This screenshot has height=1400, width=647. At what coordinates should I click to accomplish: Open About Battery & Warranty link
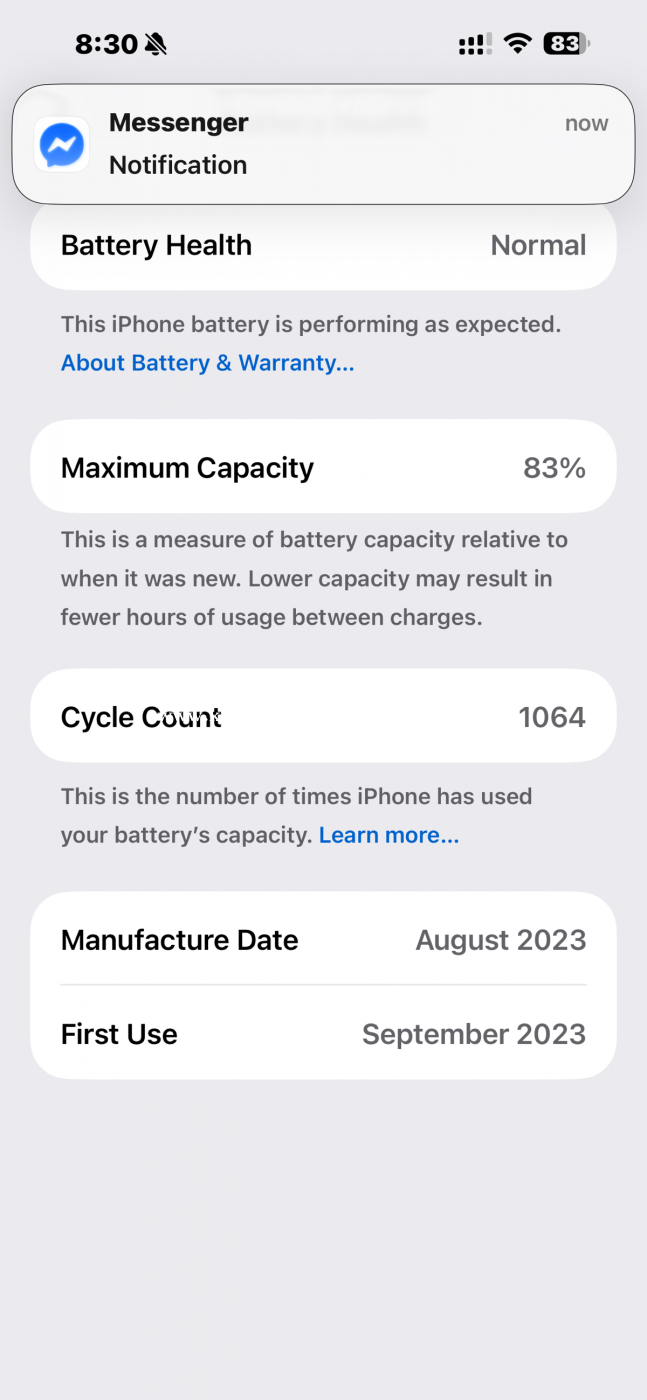tap(207, 363)
